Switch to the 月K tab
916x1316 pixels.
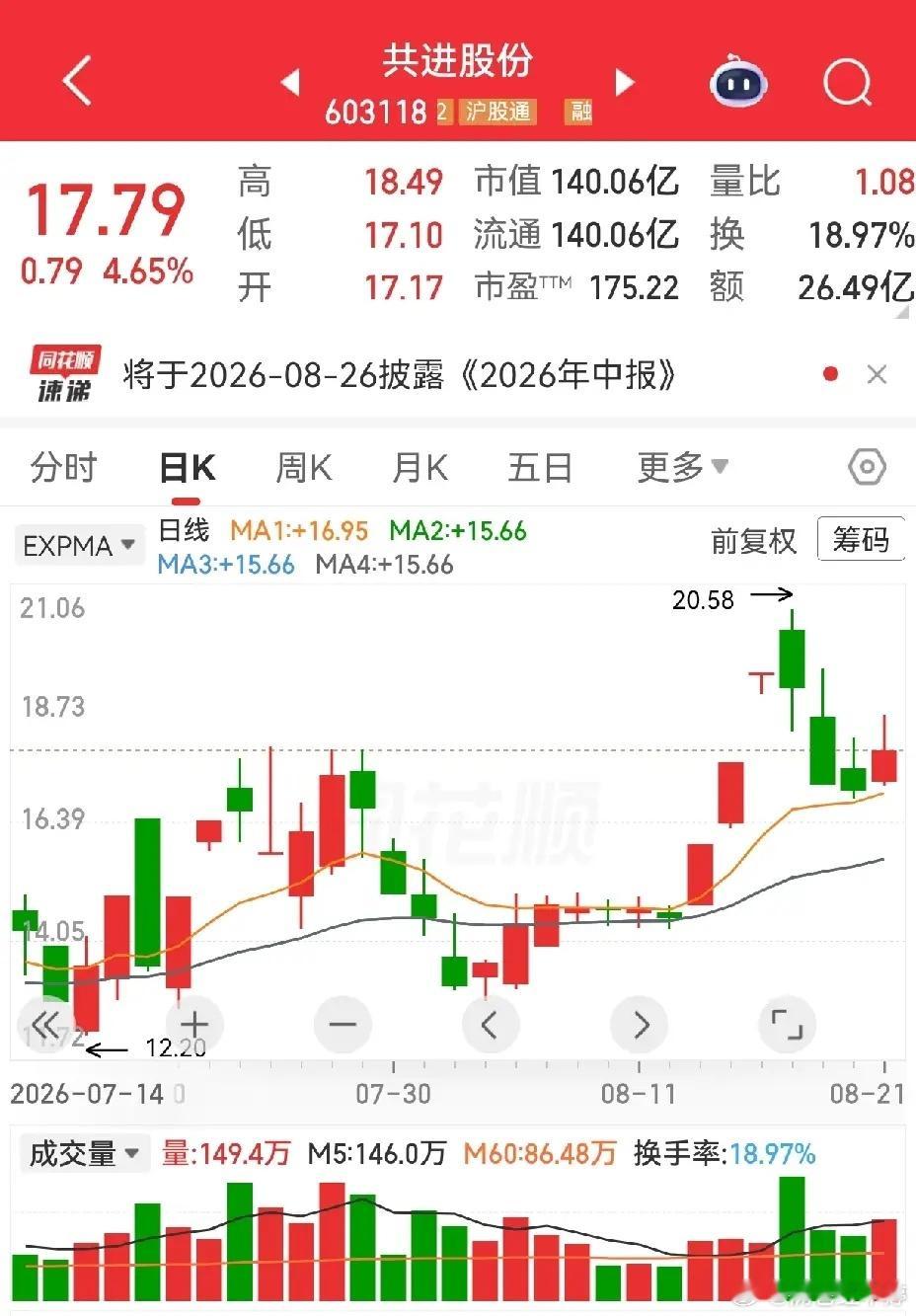point(420,467)
